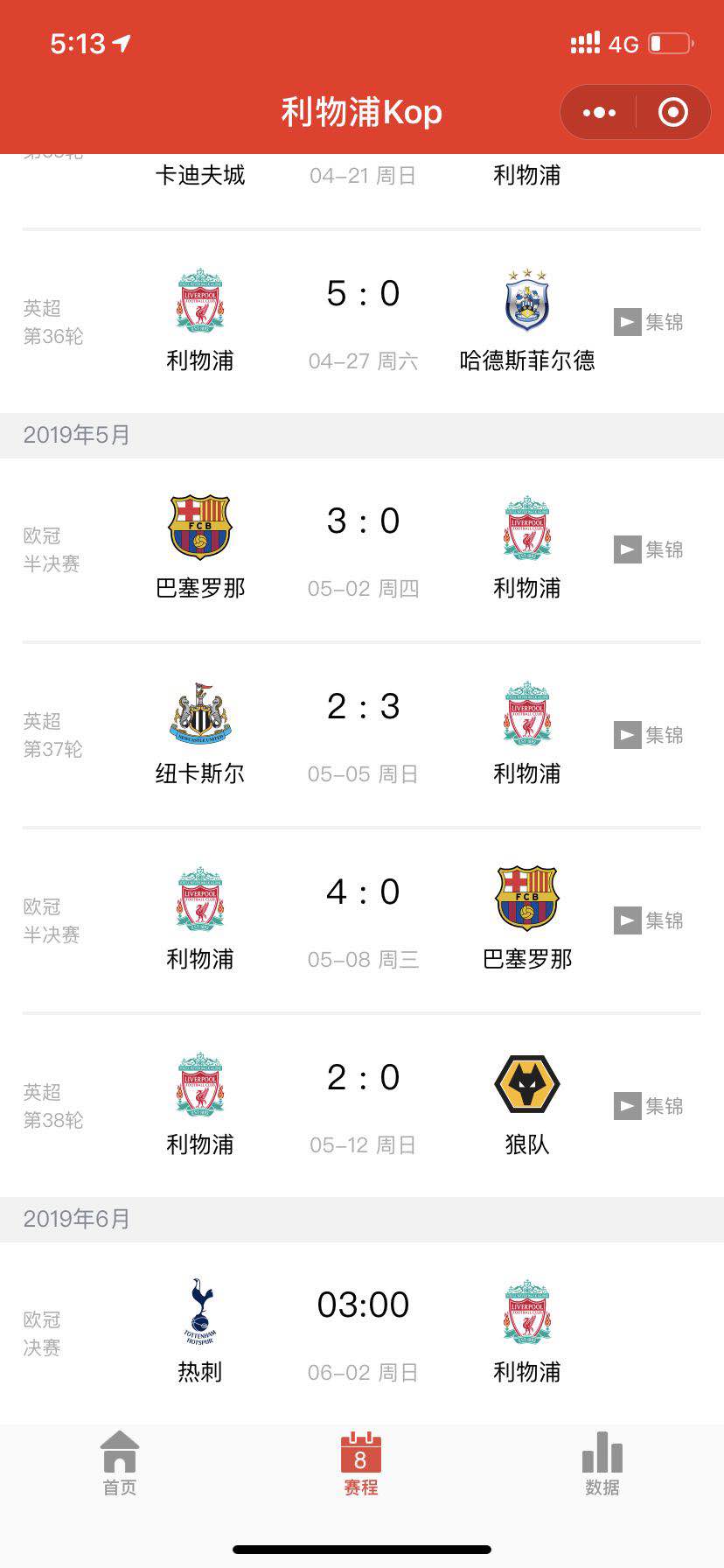
Task: Switch to the 首页 tab
Action: [120, 1464]
